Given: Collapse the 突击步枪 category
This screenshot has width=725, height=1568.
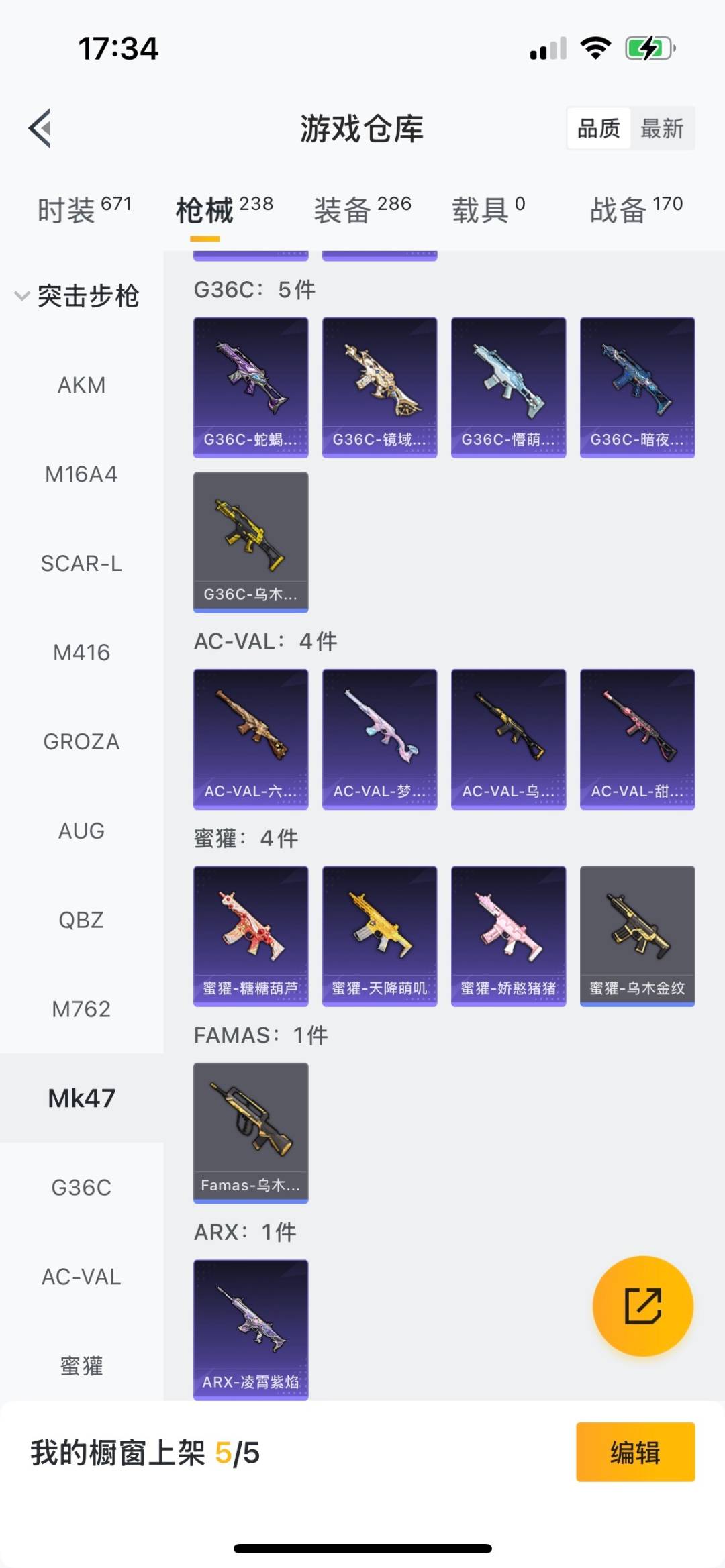Looking at the screenshot, I should 77,296.
